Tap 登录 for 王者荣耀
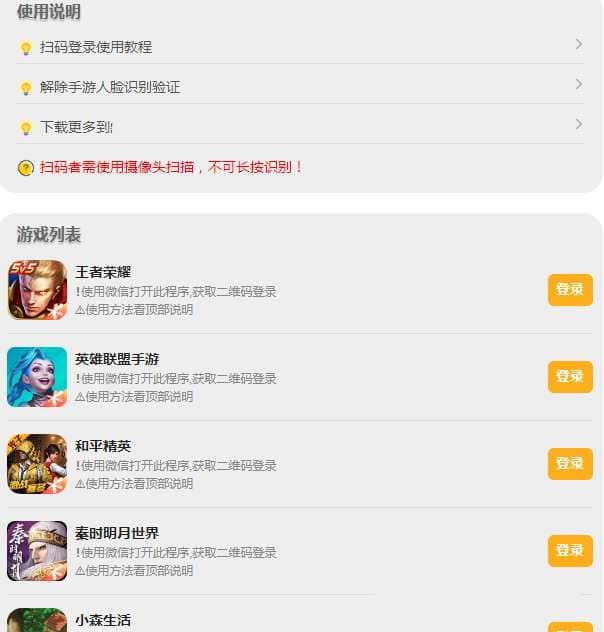Image resolution: width=604 pixels, height=632 pixels. [x=570, y=290]
